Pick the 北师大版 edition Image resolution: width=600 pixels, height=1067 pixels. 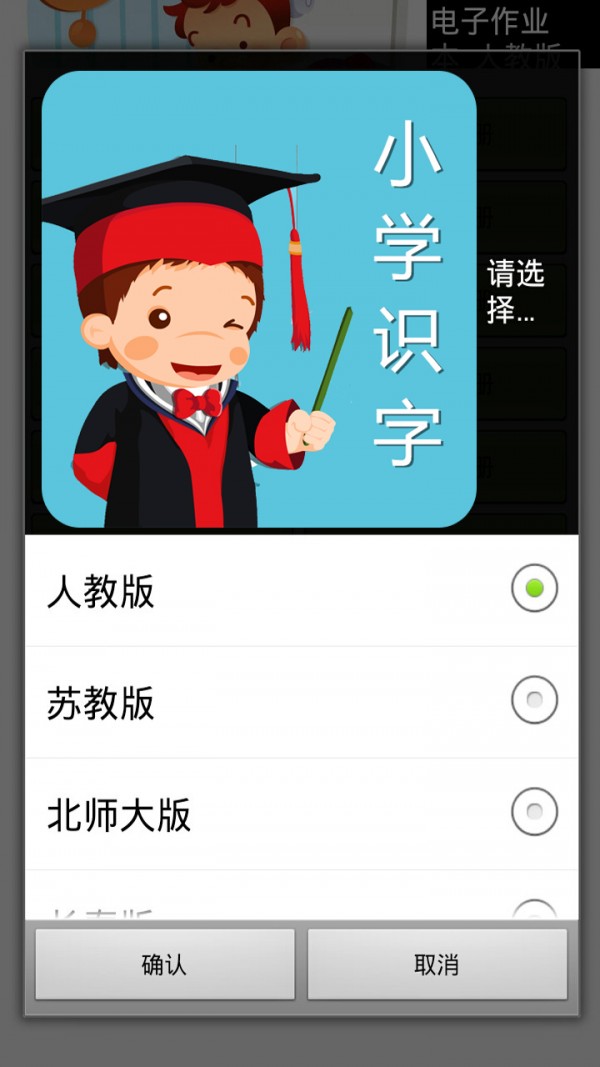[300, 813]
